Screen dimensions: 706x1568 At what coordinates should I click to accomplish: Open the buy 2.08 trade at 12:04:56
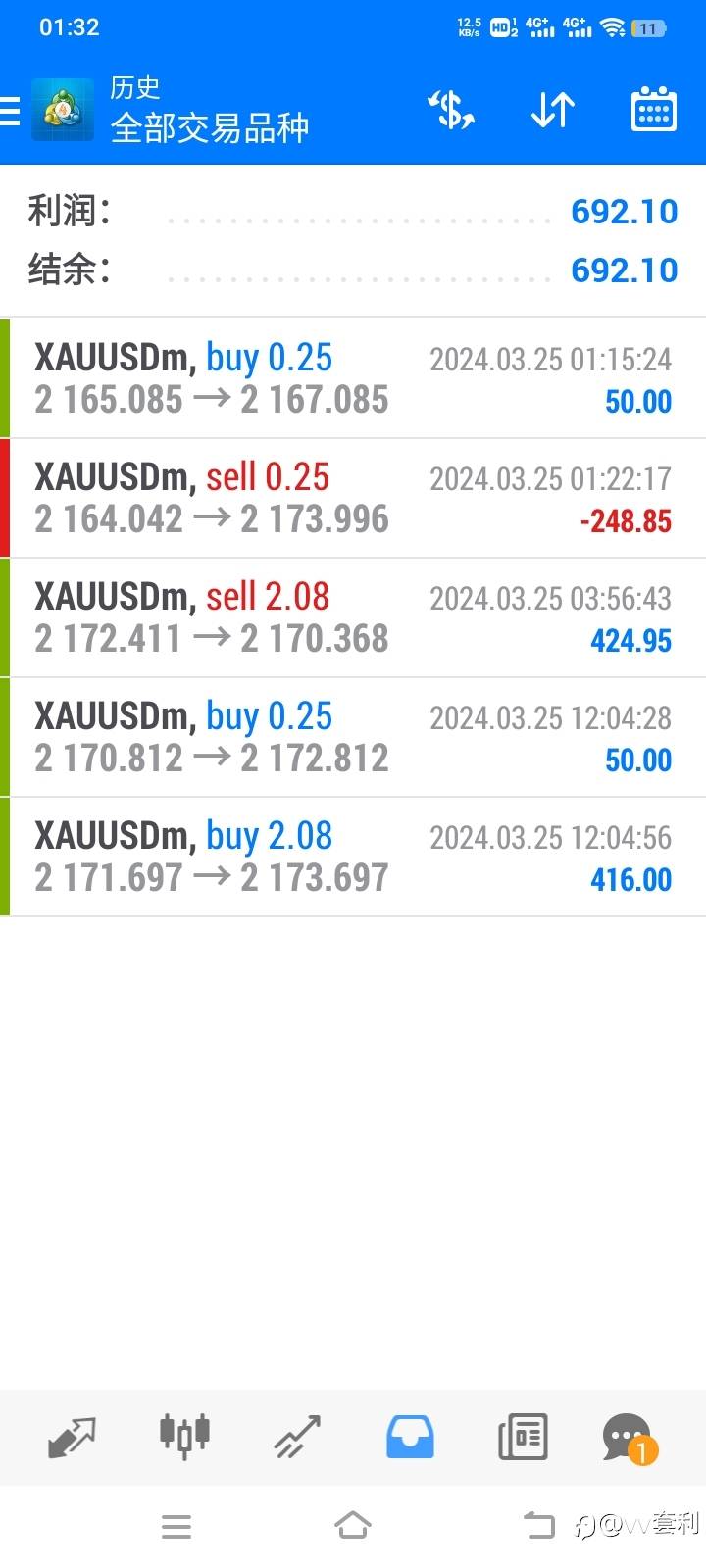(x=353, y=857)
